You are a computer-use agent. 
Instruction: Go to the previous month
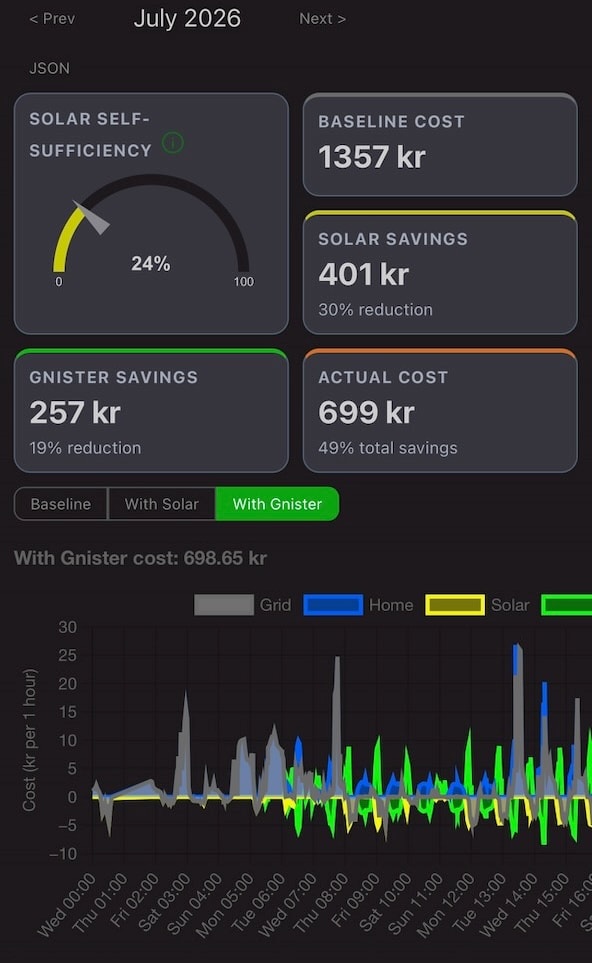(x=52, y=19)
